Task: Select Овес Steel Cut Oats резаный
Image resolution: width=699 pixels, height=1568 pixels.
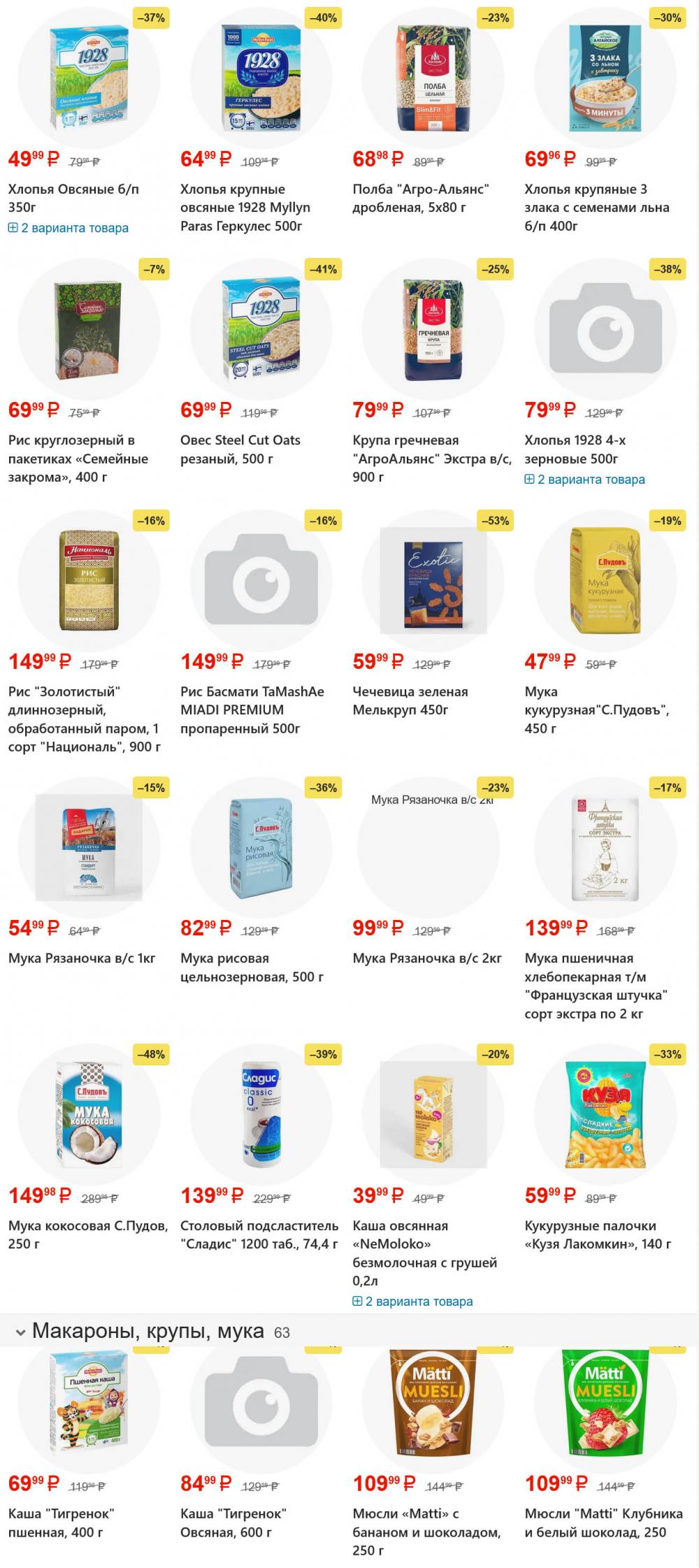Action: pyautogui.click(x=240, y=449)
